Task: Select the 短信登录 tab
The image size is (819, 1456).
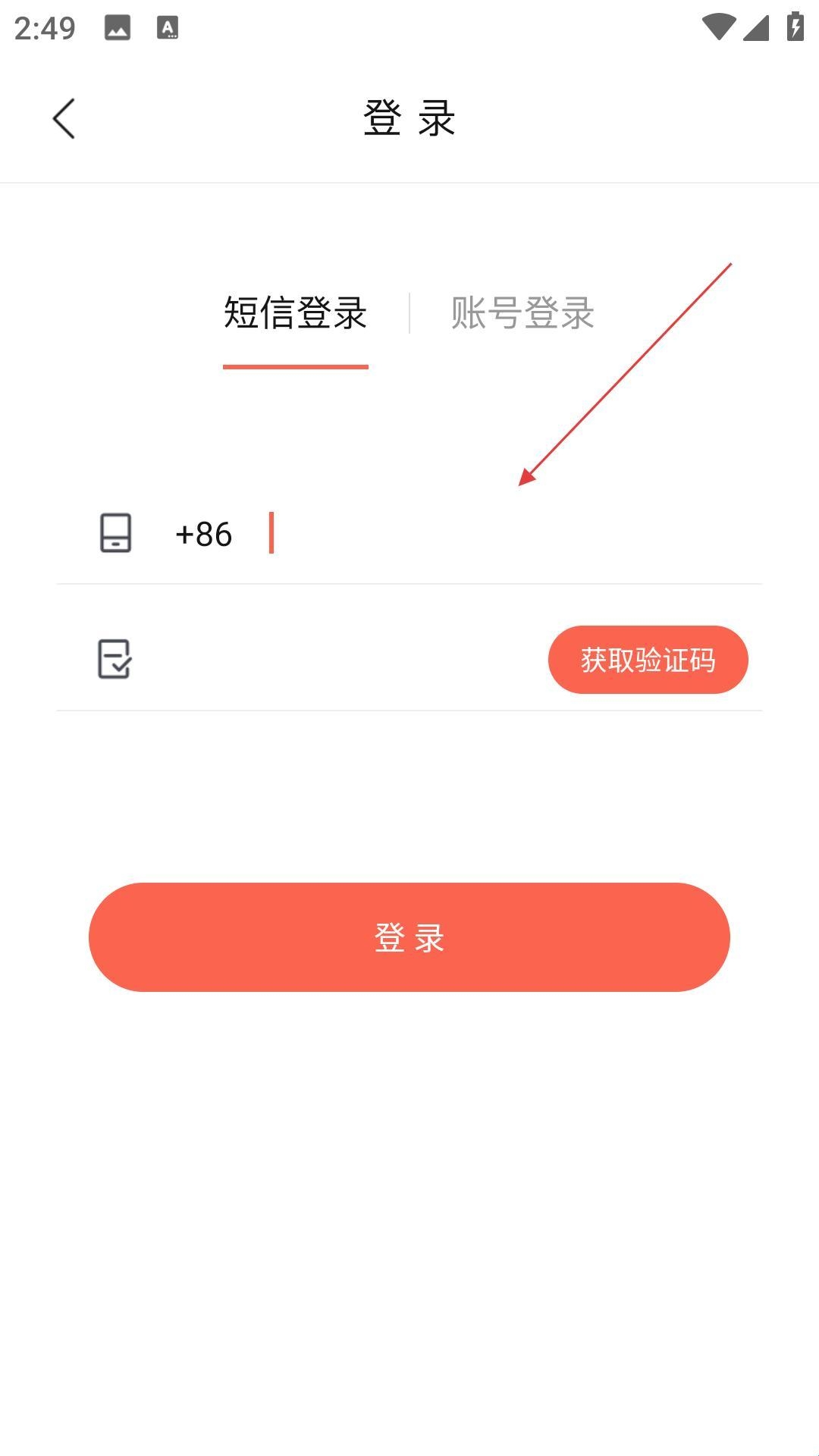Action: click(x=296, y=313)
